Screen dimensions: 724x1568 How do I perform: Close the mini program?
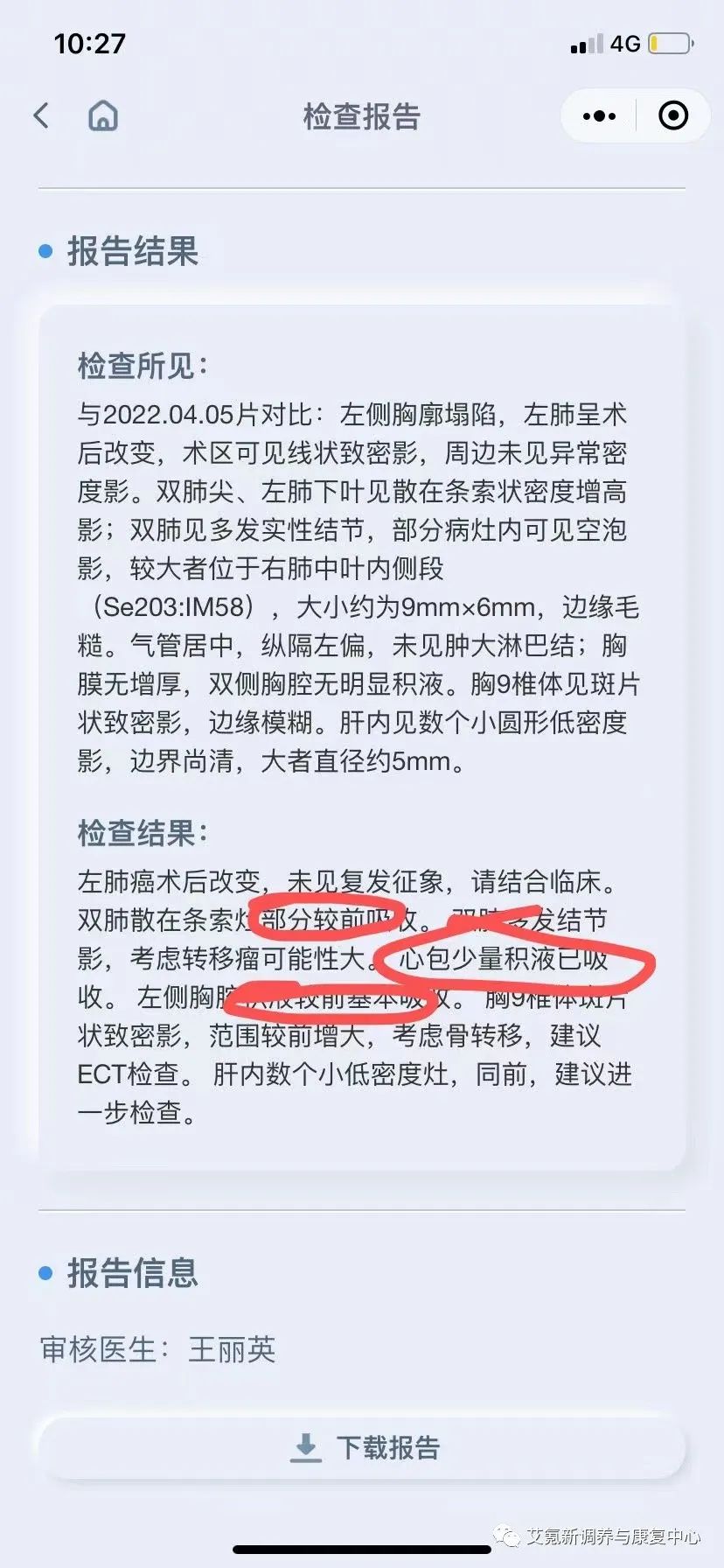click(672, 115)
